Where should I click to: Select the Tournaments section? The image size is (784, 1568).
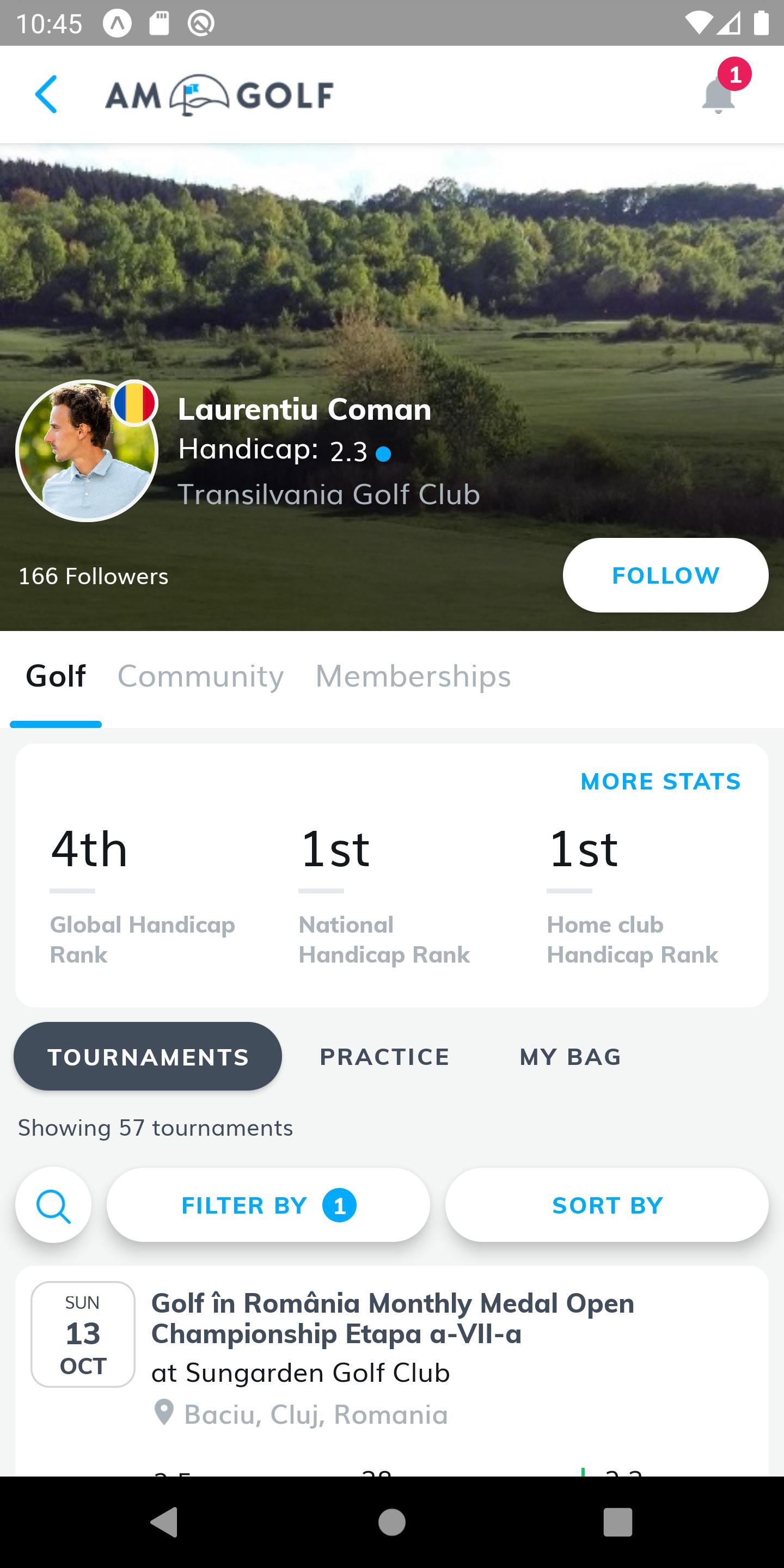[148, 1057]
